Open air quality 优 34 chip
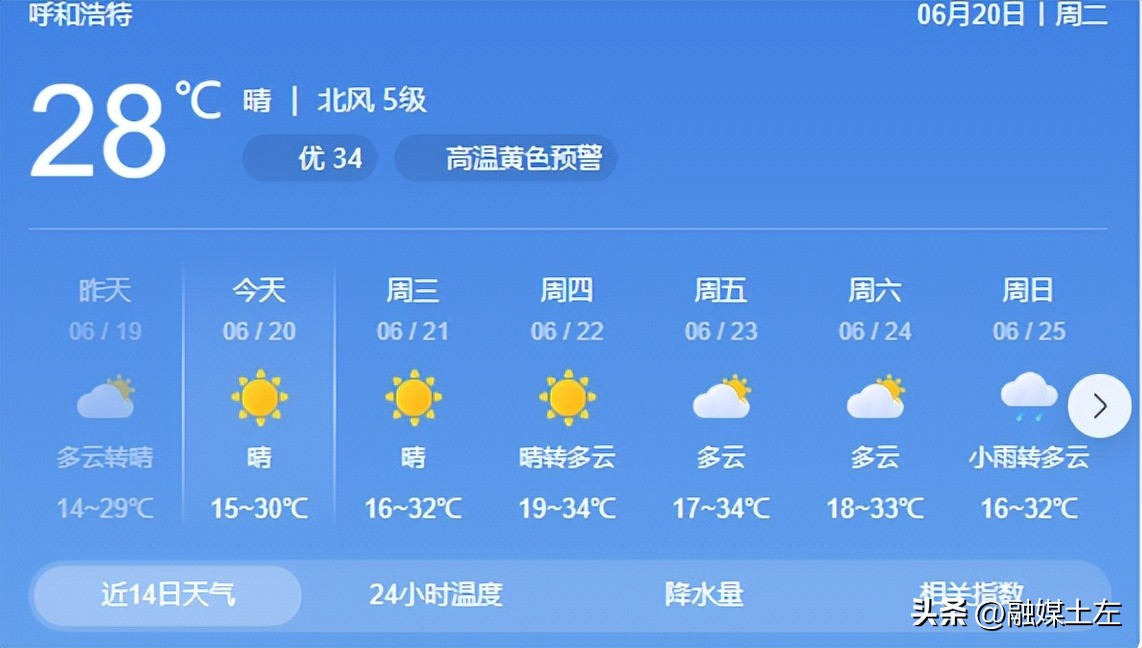1142x648 pixels. tap(310, 159)
